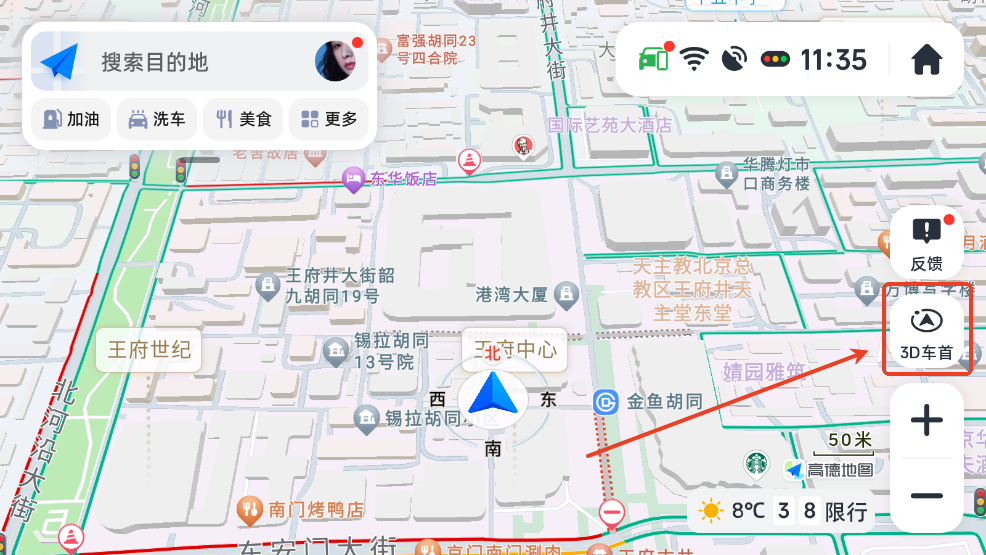The height and width of the screenshot is (555, 986).
Task: Browse nearby restaurants via 美食
Action: pyautogui.click(x=242, y=119)
